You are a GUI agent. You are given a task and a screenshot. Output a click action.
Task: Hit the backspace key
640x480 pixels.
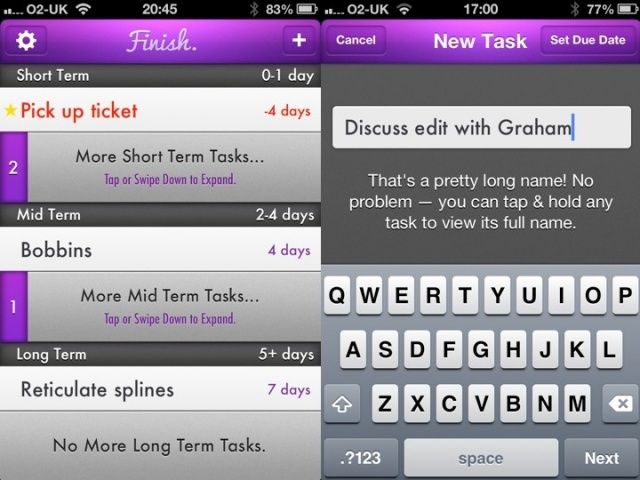click(619, 405)
